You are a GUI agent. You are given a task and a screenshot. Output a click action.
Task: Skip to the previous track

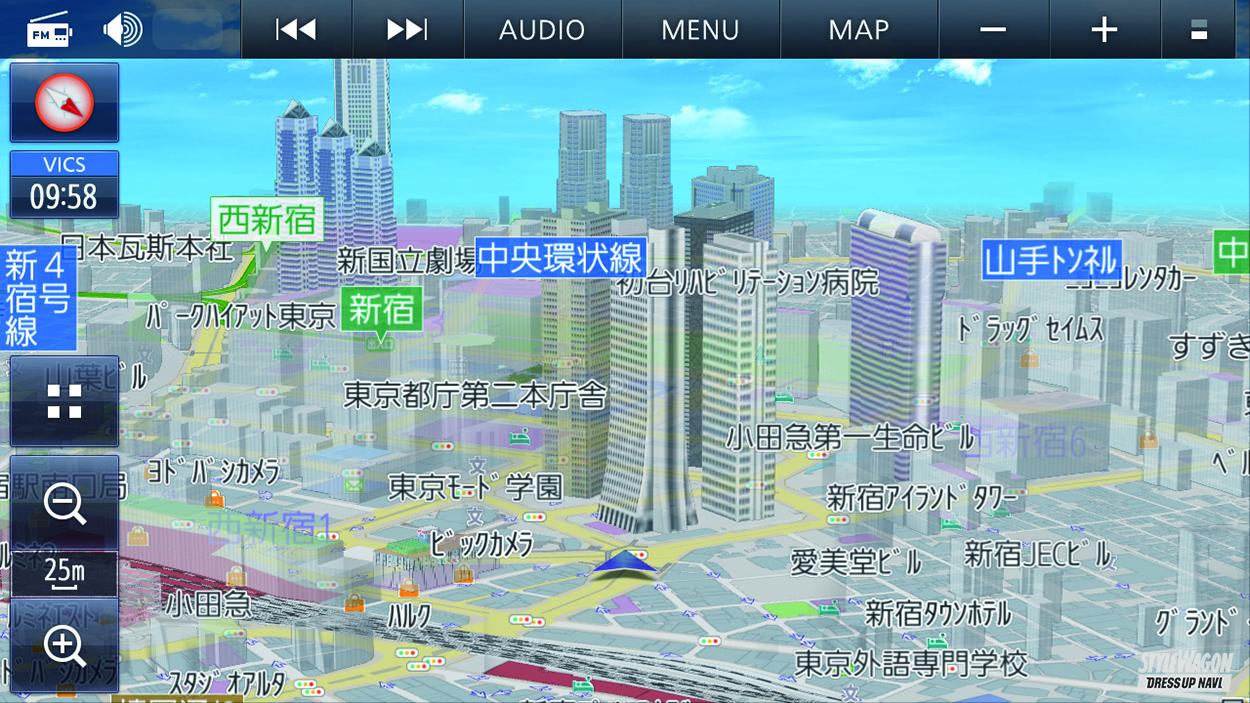point(296,30)
